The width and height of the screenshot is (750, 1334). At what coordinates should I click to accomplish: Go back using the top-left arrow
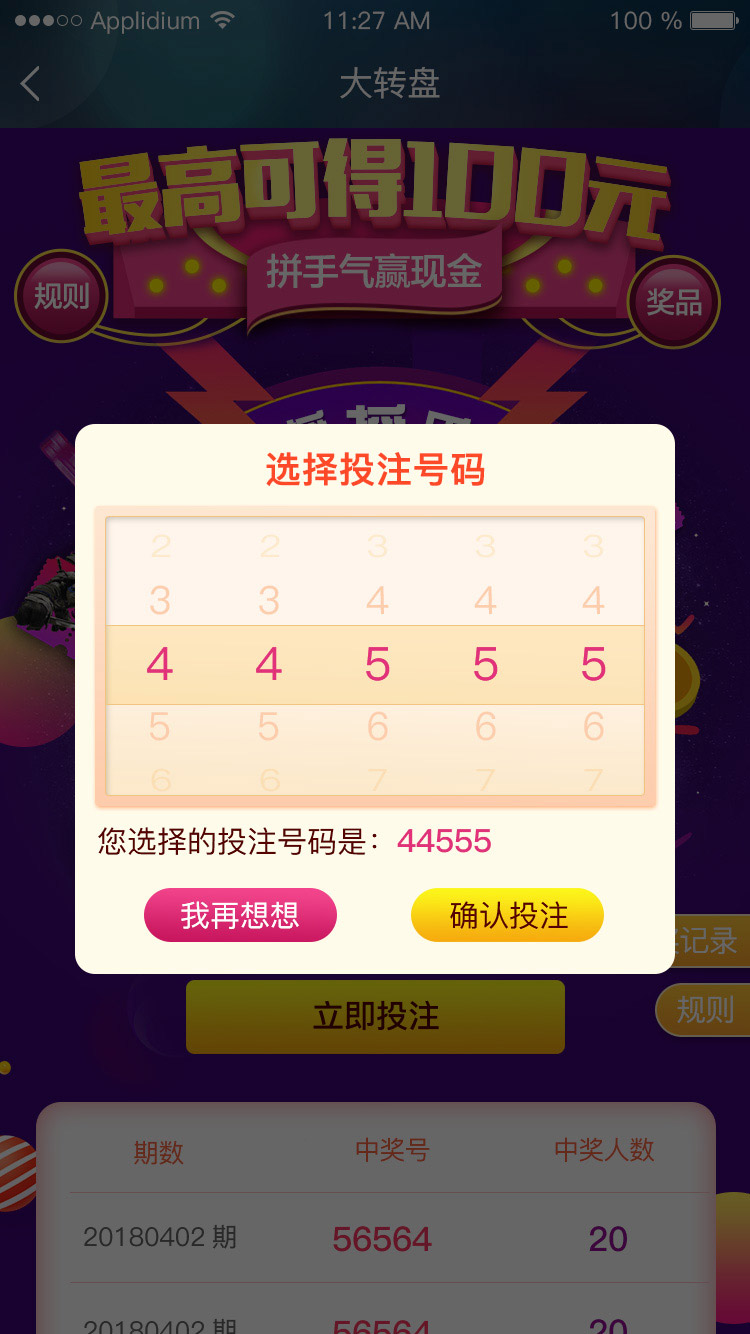point(30,84)
